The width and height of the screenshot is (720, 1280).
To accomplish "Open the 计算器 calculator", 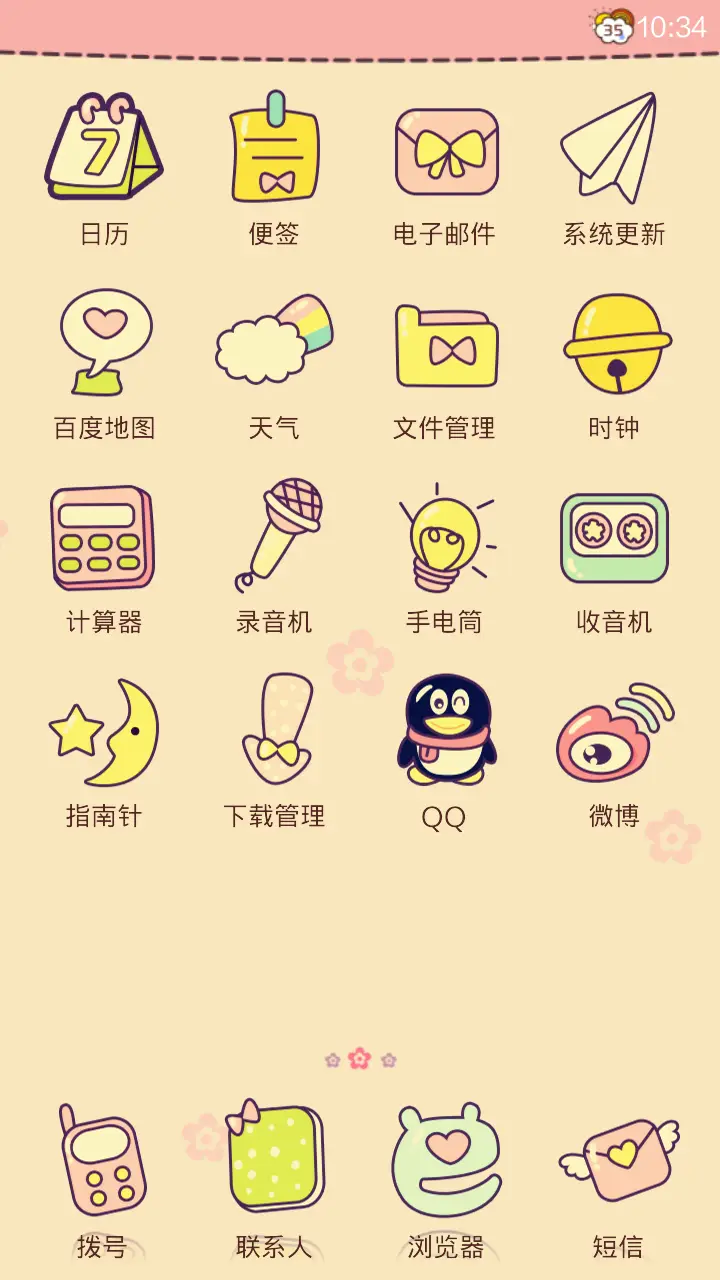I will tap(105, 540).
